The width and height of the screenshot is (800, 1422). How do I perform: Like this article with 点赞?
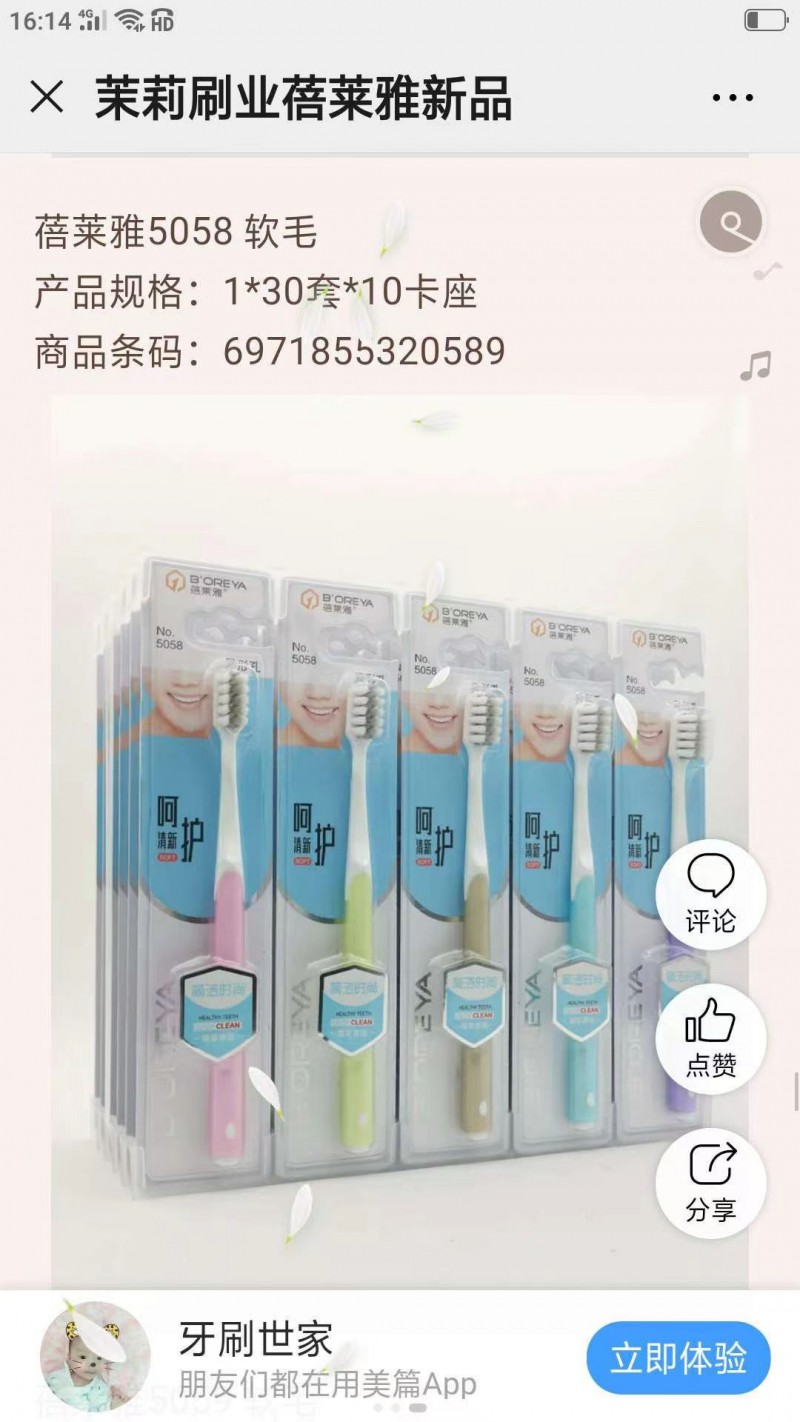(711, 1039)
